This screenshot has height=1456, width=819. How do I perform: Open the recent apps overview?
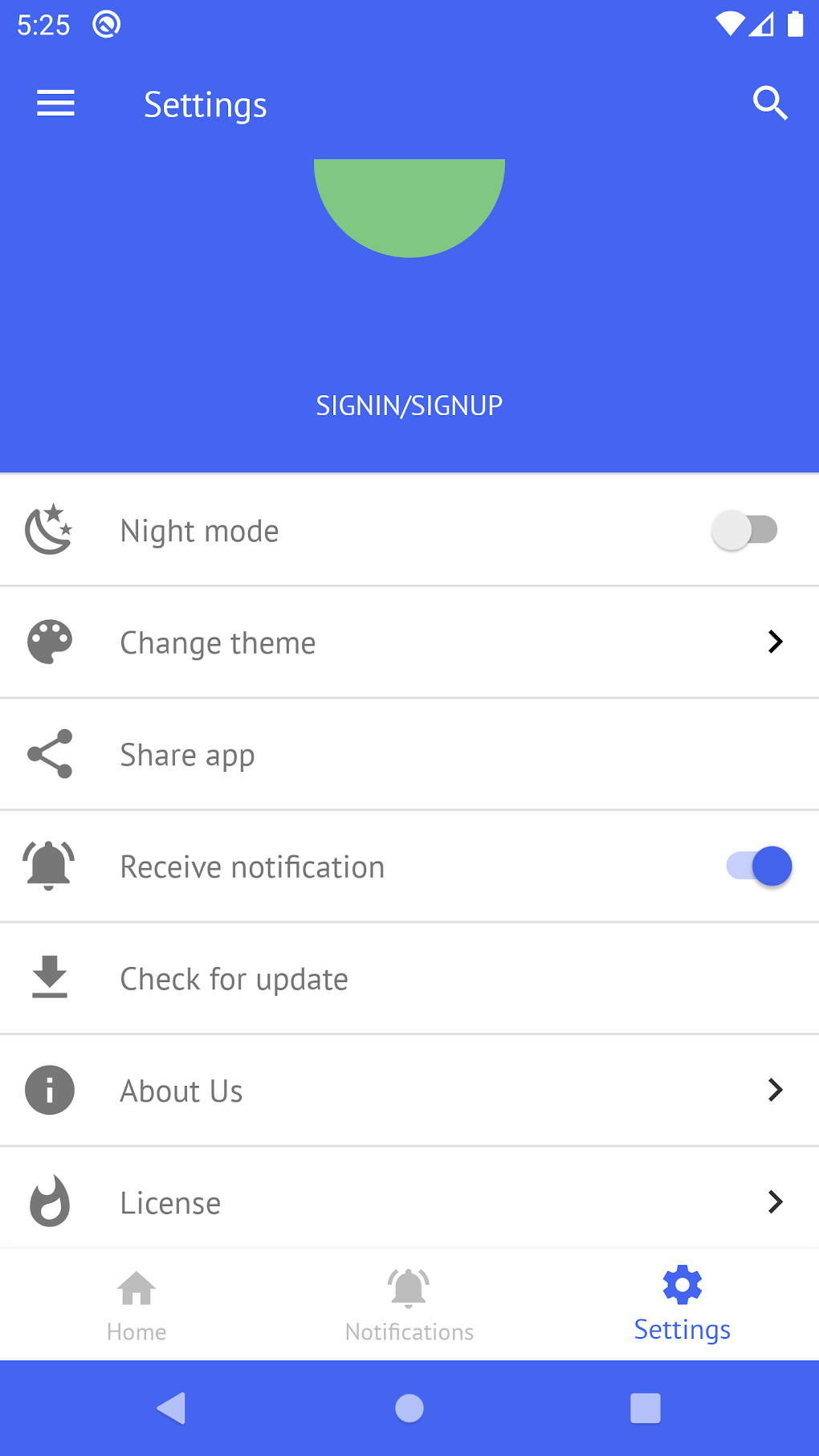coord(646,1408)
